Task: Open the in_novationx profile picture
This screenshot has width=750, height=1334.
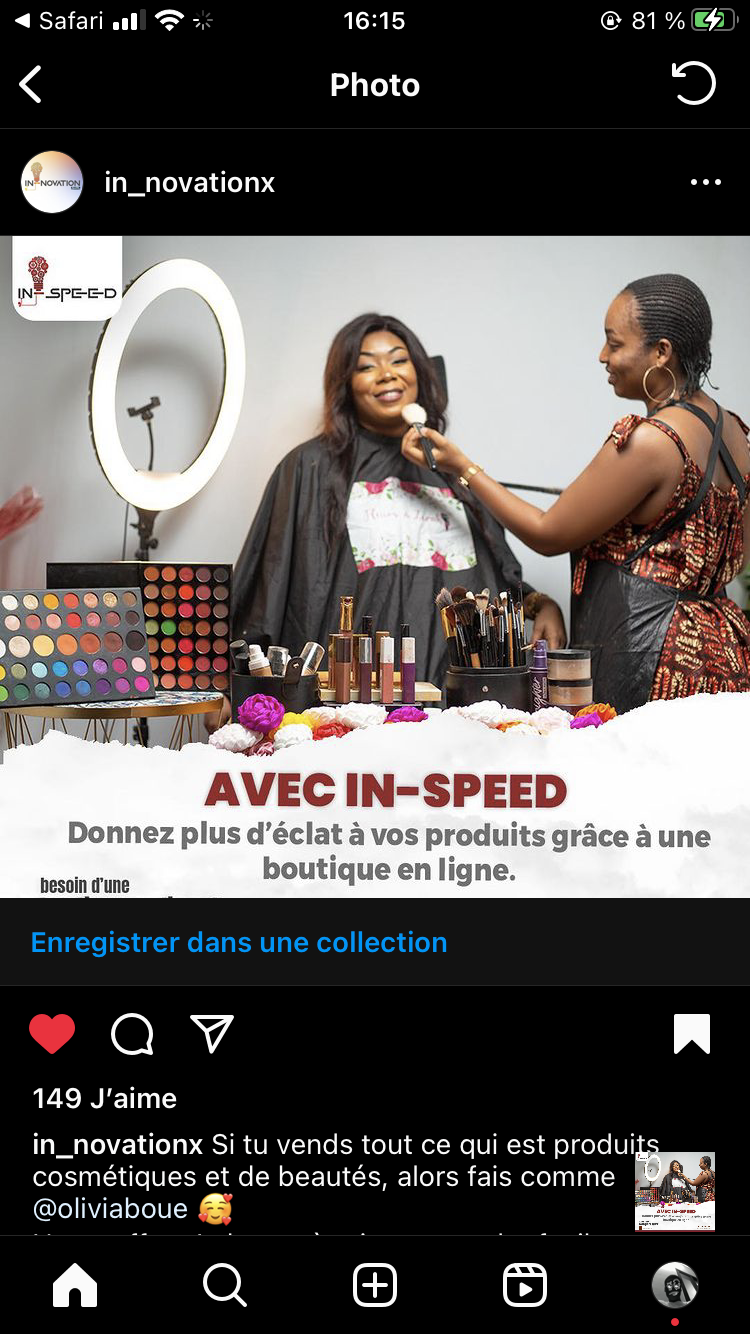Action: (52, 182)
